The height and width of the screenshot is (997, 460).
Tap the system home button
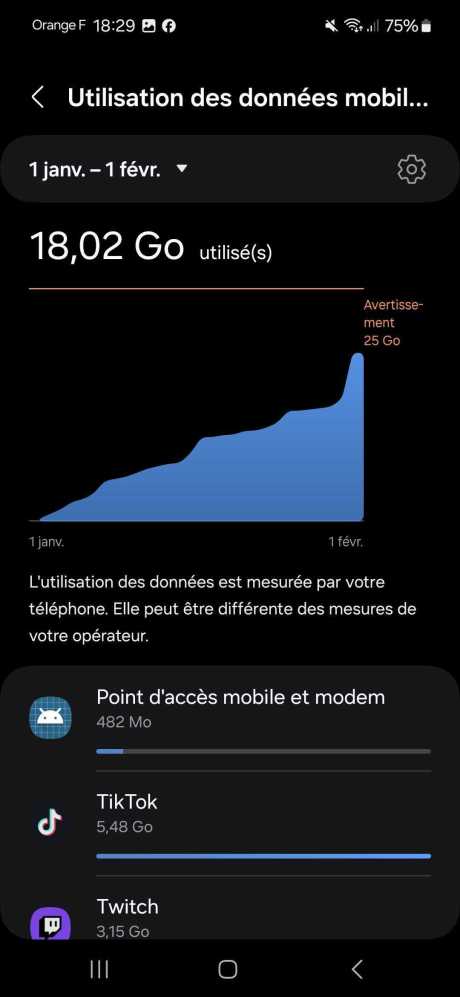pos(228,969)
